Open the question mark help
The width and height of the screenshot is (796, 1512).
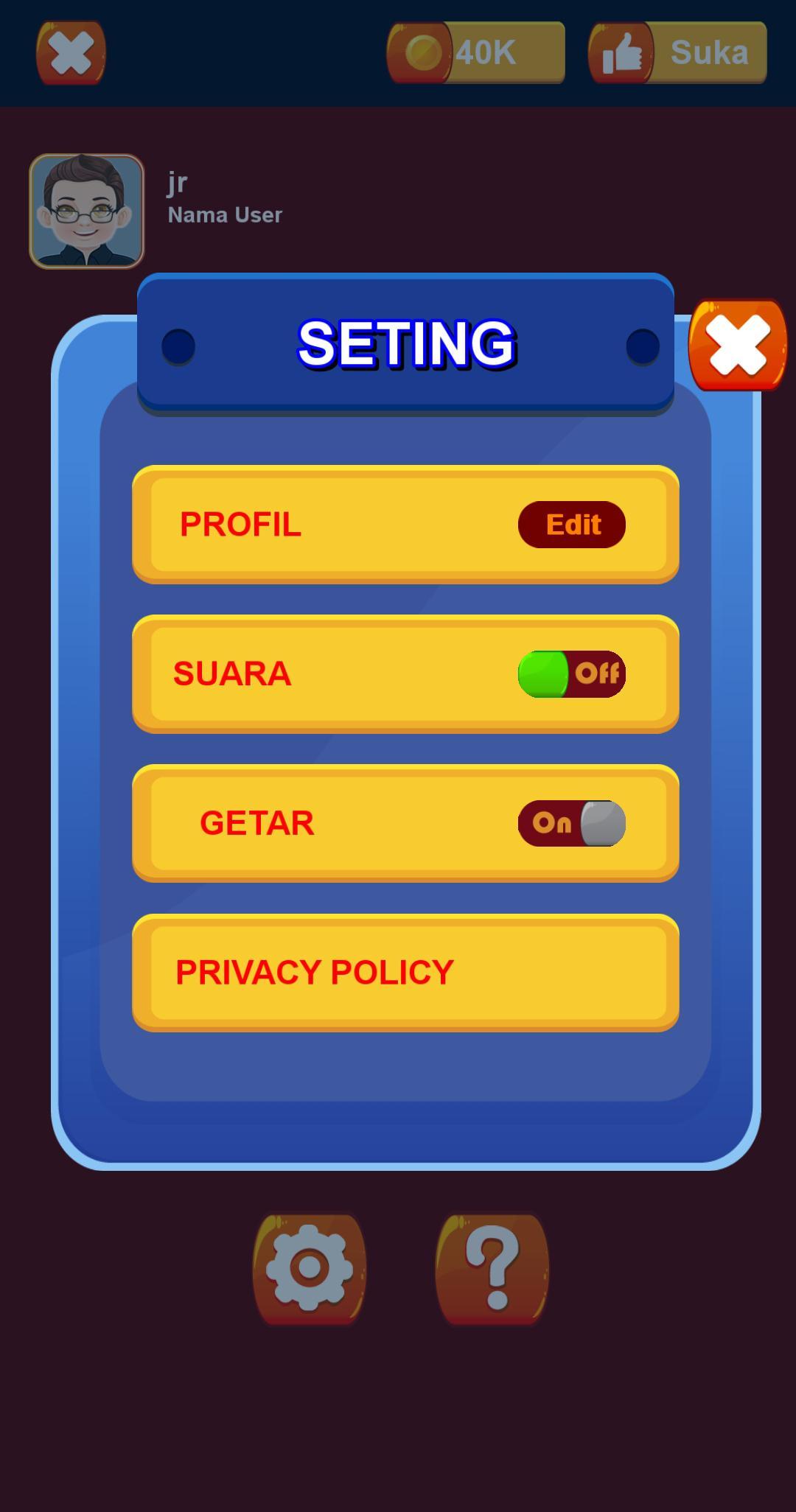click(x=492, y=1269)
